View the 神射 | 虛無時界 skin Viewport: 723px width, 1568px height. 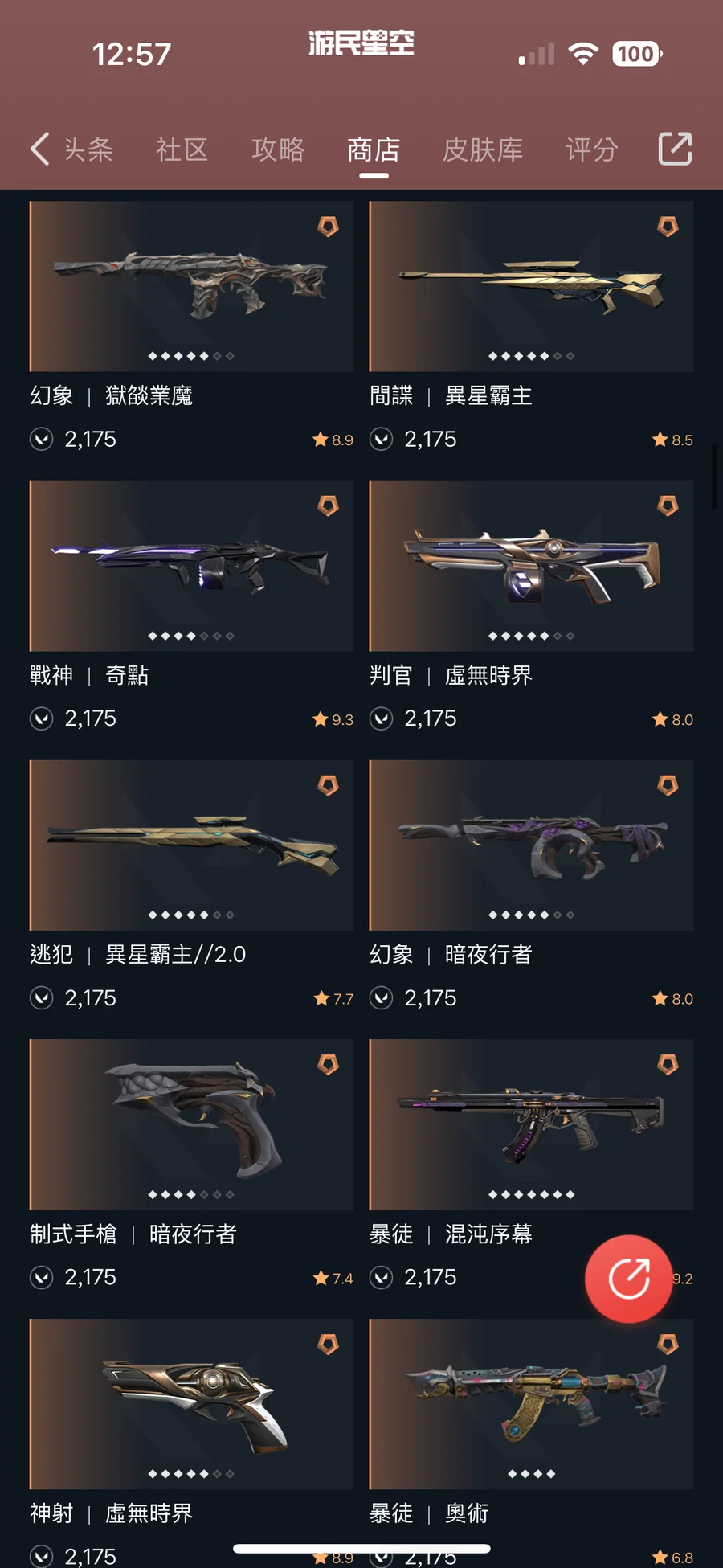point(191,1404)
